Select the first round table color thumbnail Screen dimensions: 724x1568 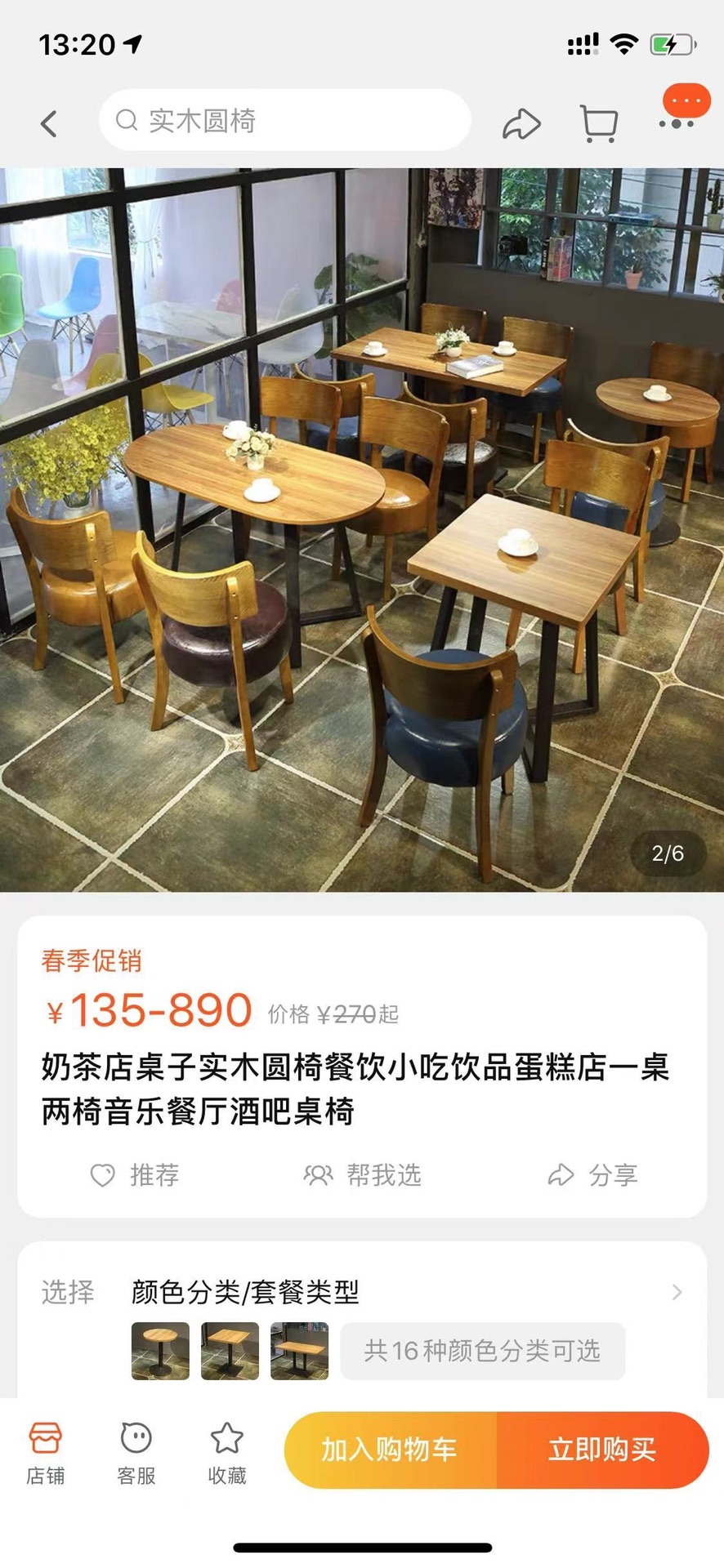click(160, 1352)
